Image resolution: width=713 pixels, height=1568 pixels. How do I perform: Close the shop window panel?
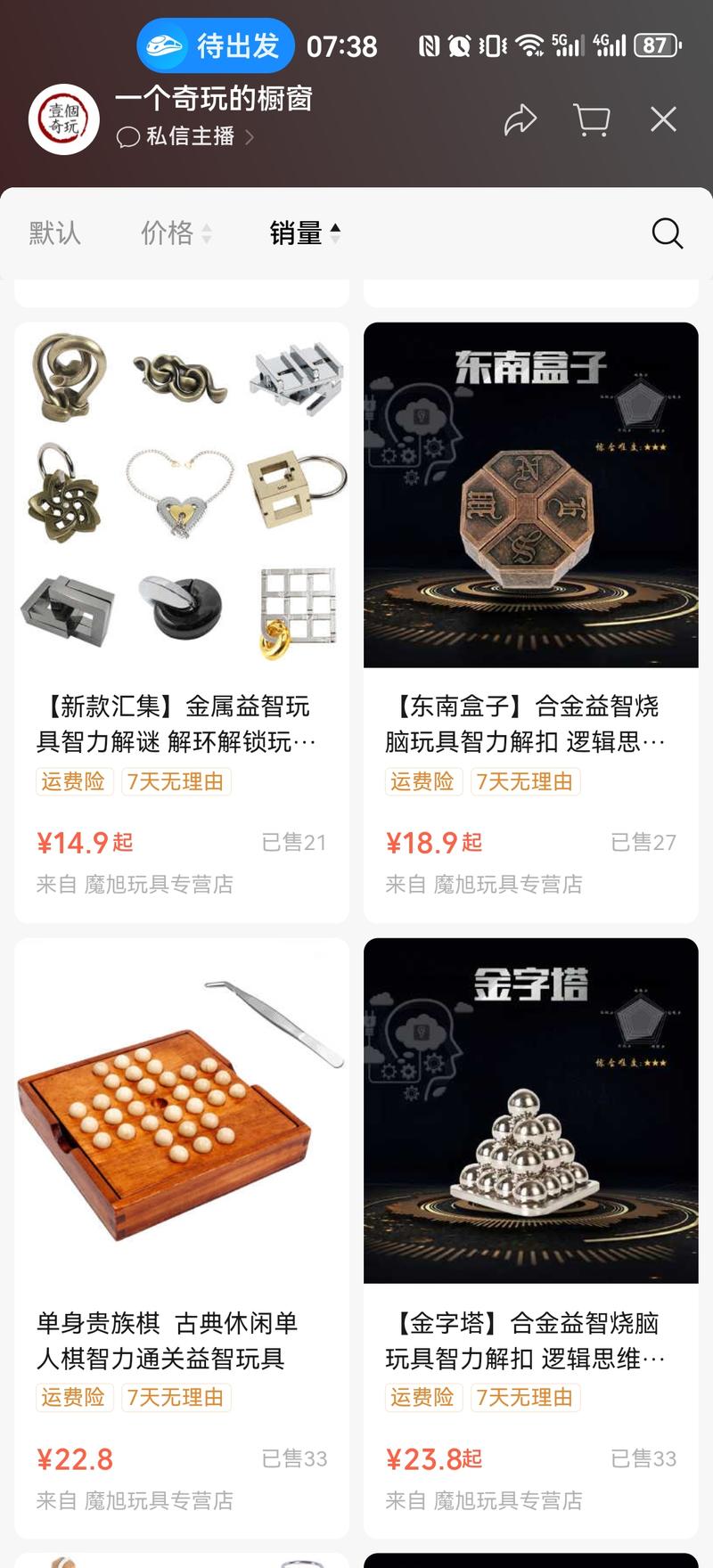coord(663,119)
